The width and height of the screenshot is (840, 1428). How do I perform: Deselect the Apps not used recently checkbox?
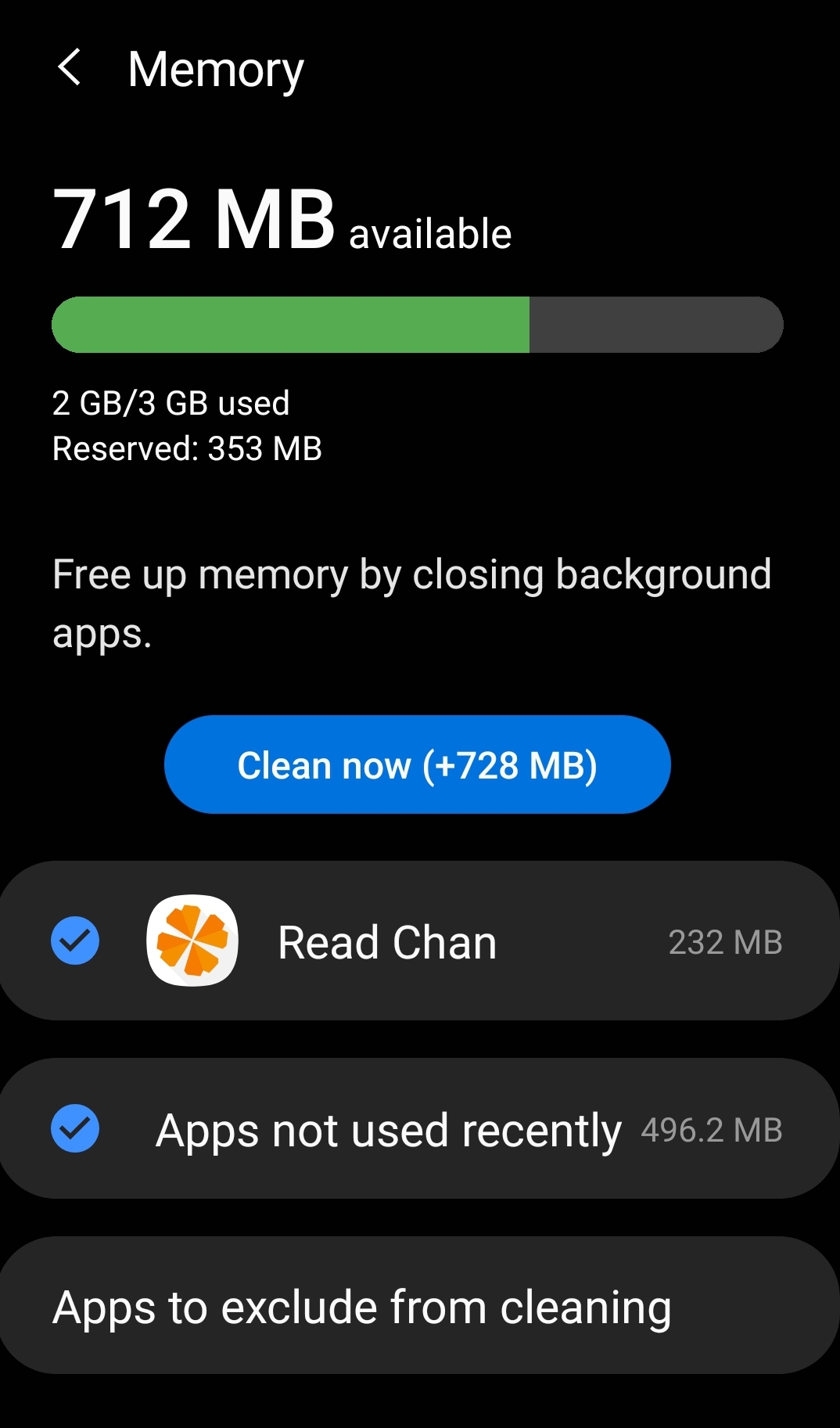click(x=75, y=1128)
